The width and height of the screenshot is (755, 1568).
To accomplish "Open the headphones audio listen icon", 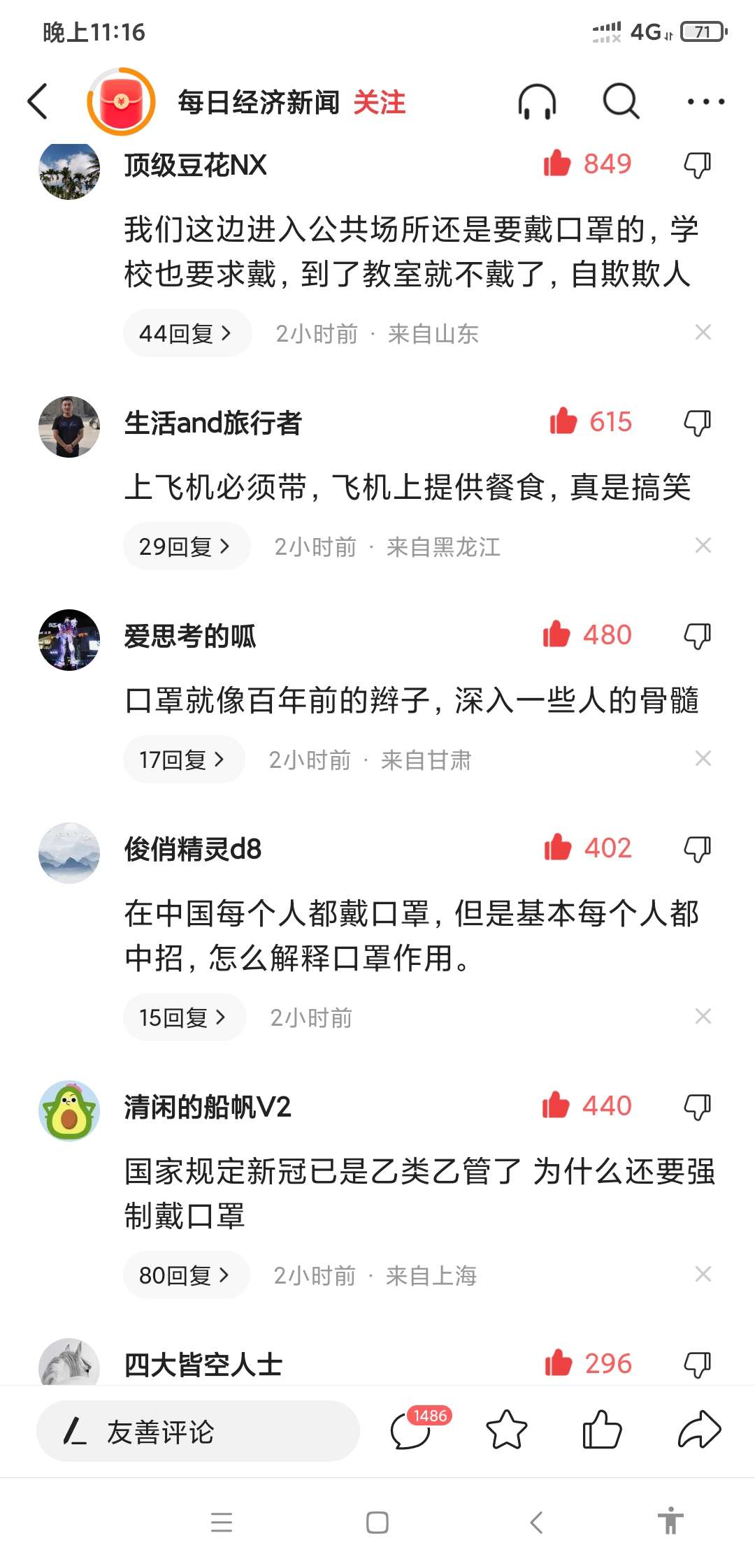I will pos(537,102).
